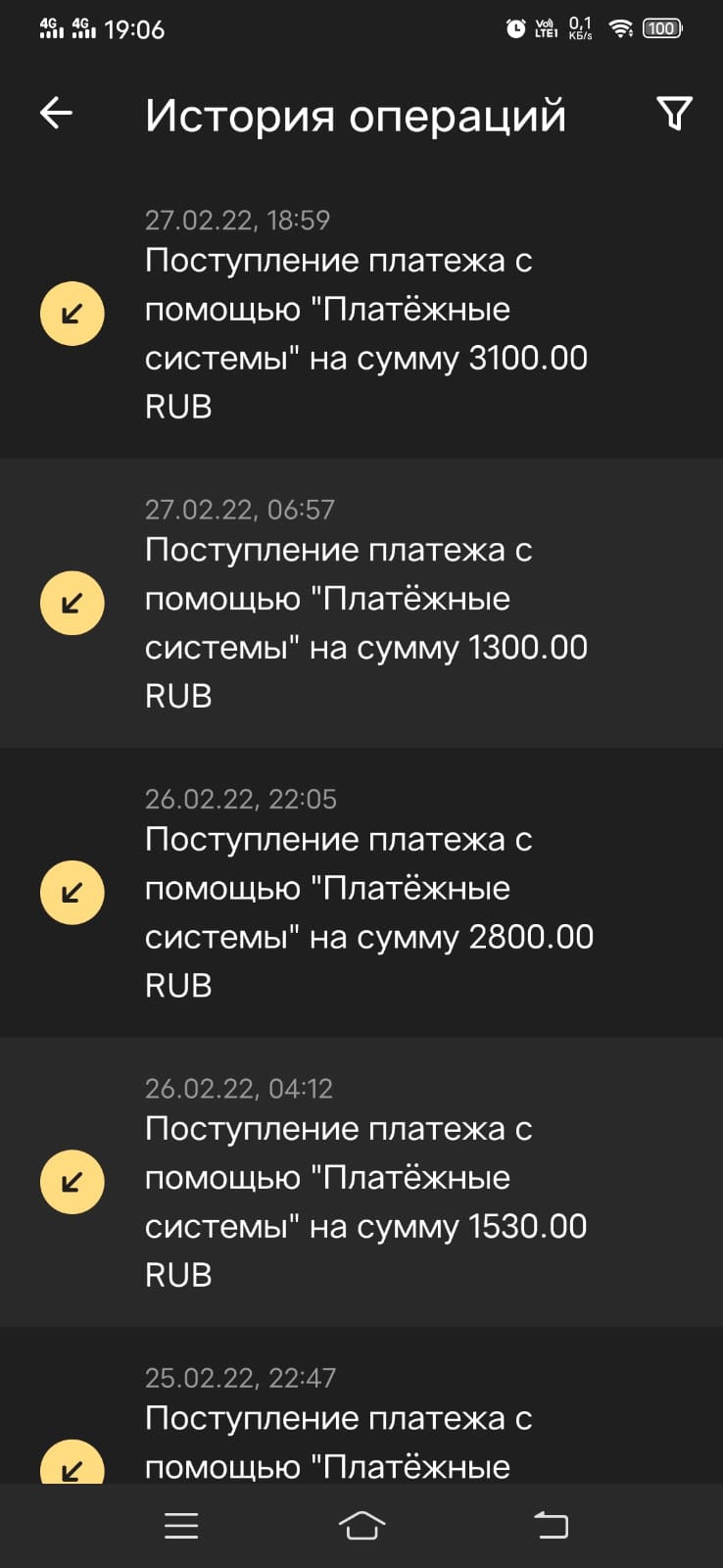Image resolution: width=723 pixels, height=1568 pixels.
Task: Open the 1530.00 RUB payment entry
Action: click(x=361, y=1182)
